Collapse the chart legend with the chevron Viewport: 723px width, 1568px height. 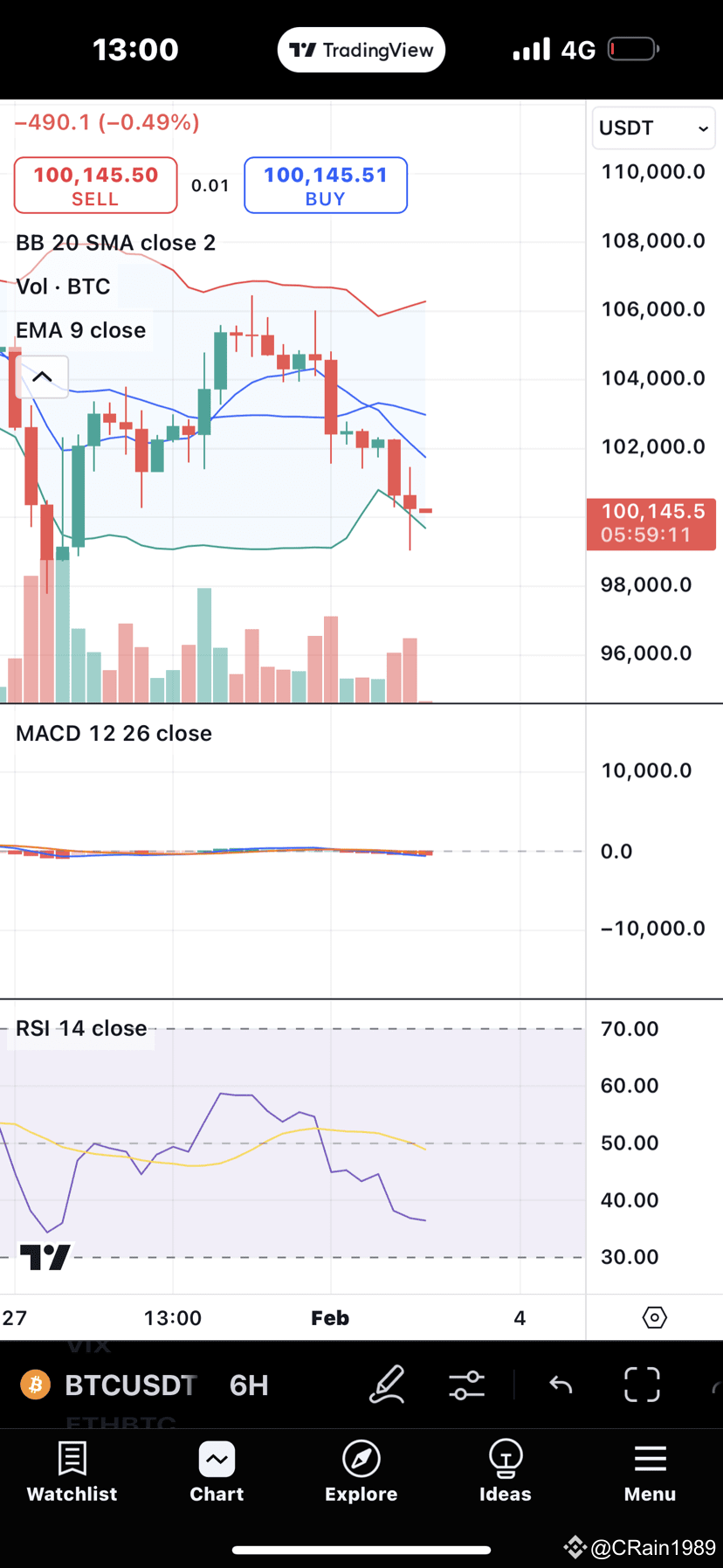pos(42,376)
